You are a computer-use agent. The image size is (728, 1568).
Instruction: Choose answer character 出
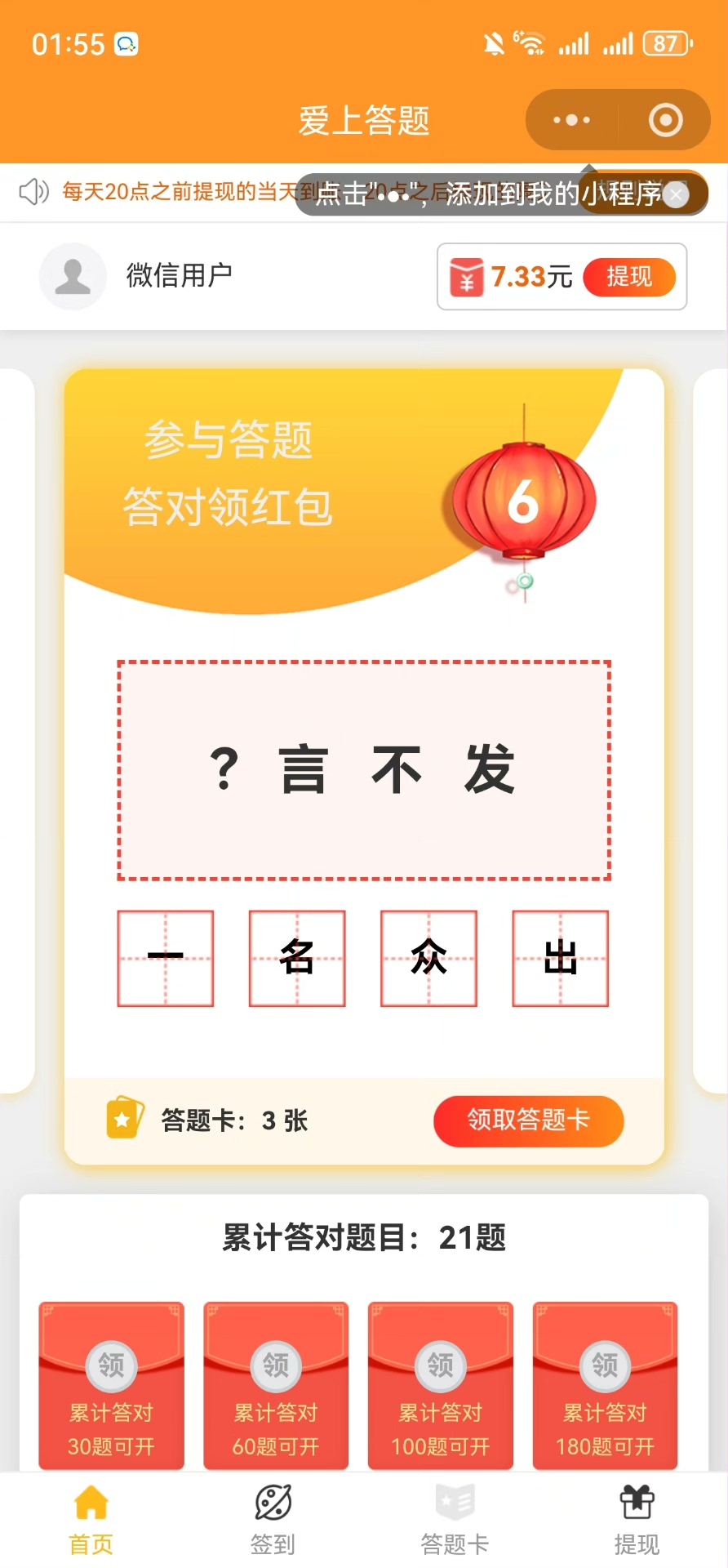560,958
